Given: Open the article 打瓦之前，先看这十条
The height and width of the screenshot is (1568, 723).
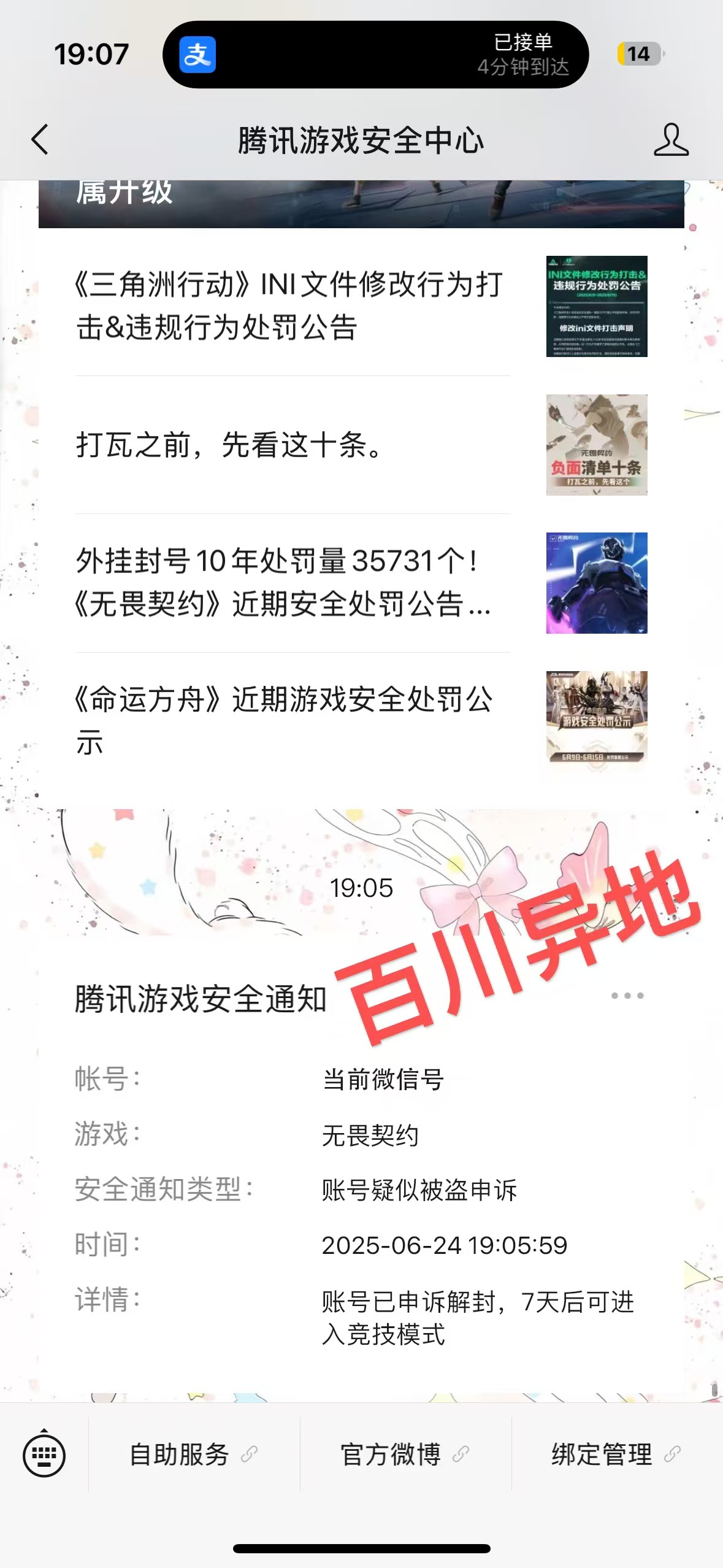Looking at the screenshot, I should [361, 445].
